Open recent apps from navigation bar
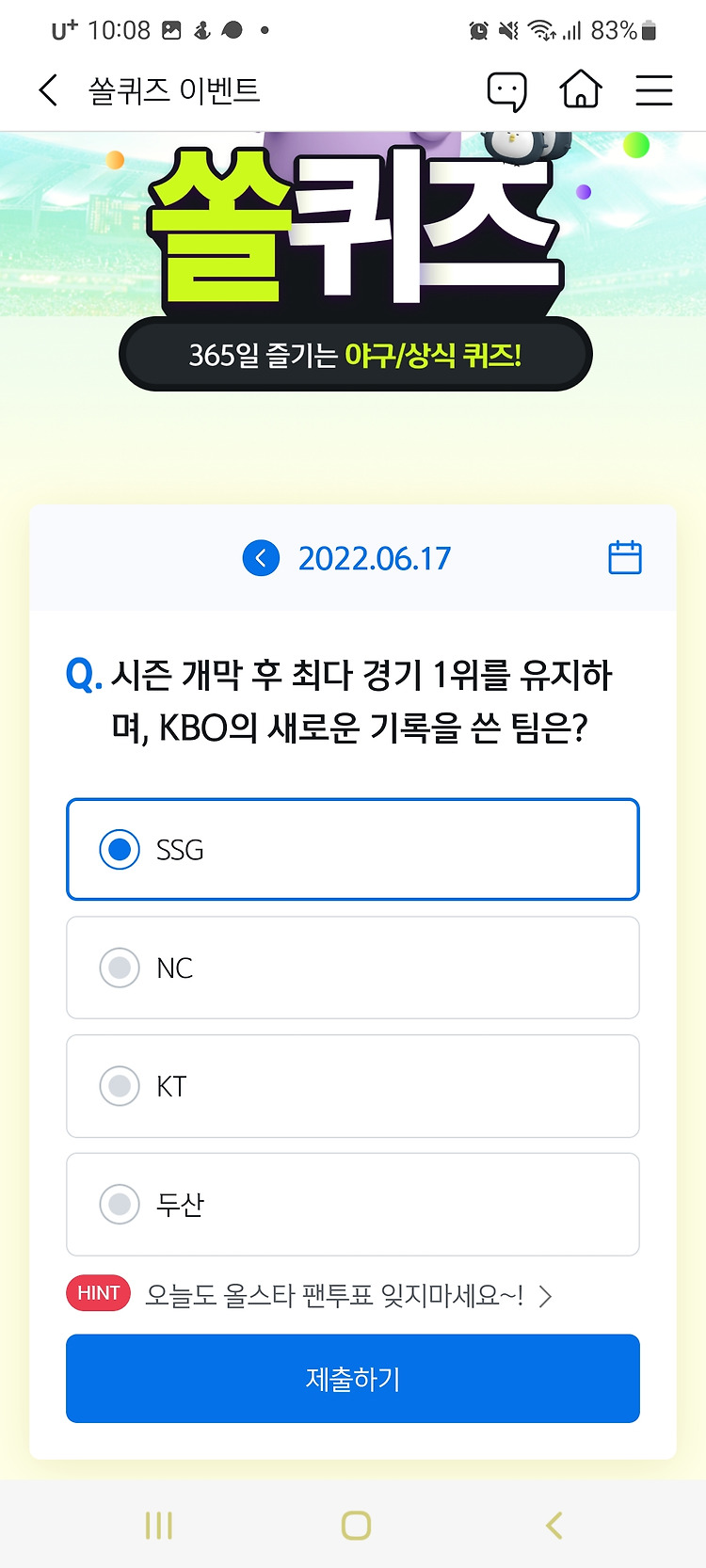 coord(159,1526)
